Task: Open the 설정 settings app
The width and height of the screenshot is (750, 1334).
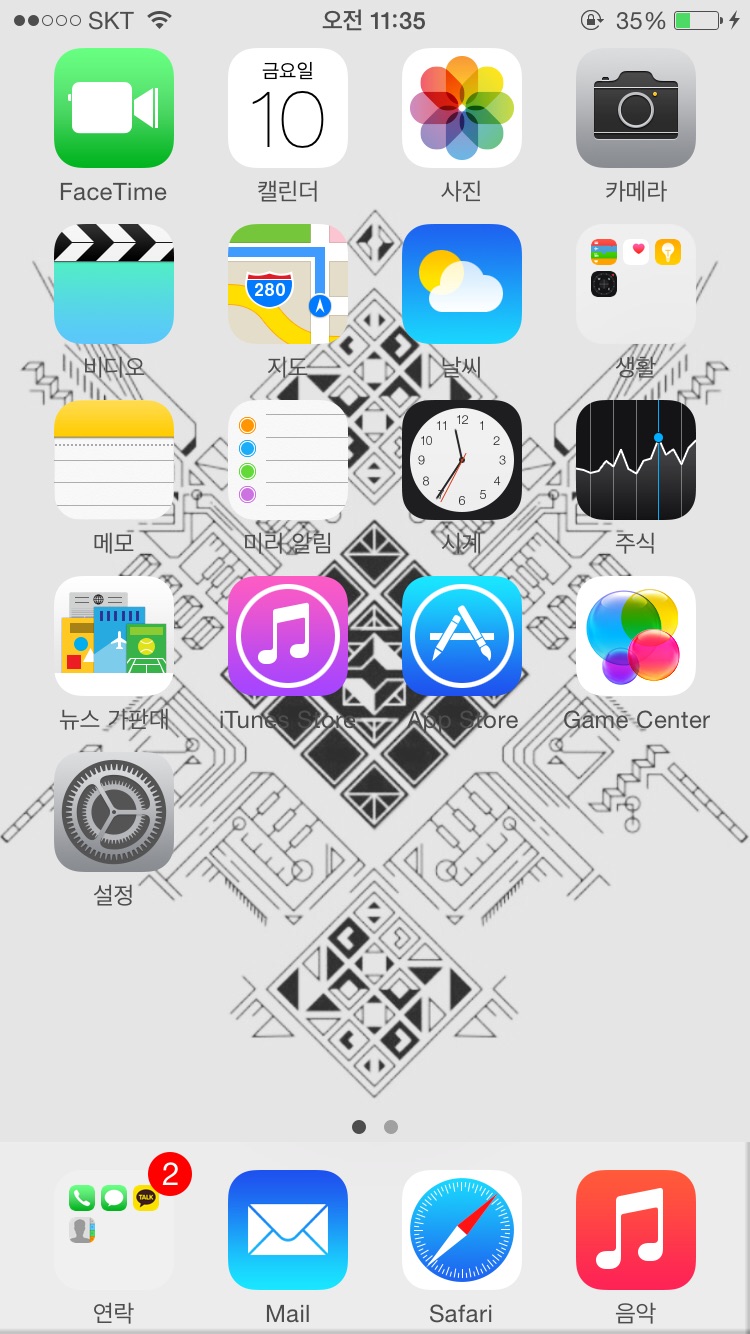Action: pyautogui.click(x=113, y=812)
